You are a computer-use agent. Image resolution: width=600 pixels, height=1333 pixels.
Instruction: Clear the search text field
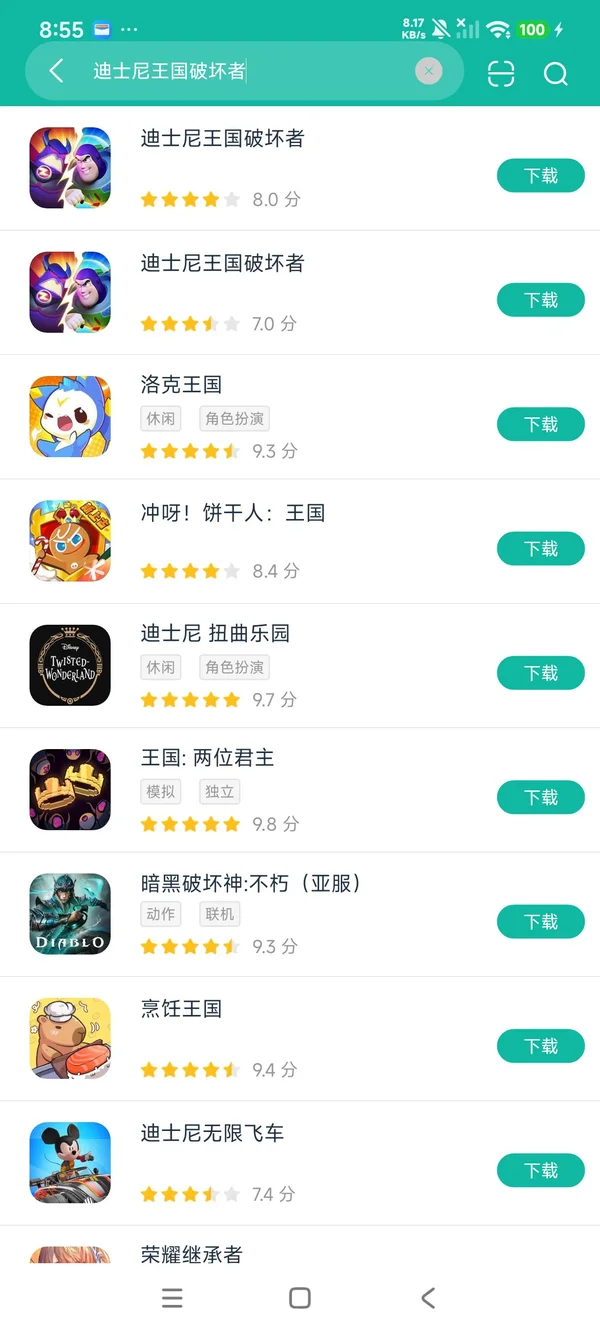(428, 71)
